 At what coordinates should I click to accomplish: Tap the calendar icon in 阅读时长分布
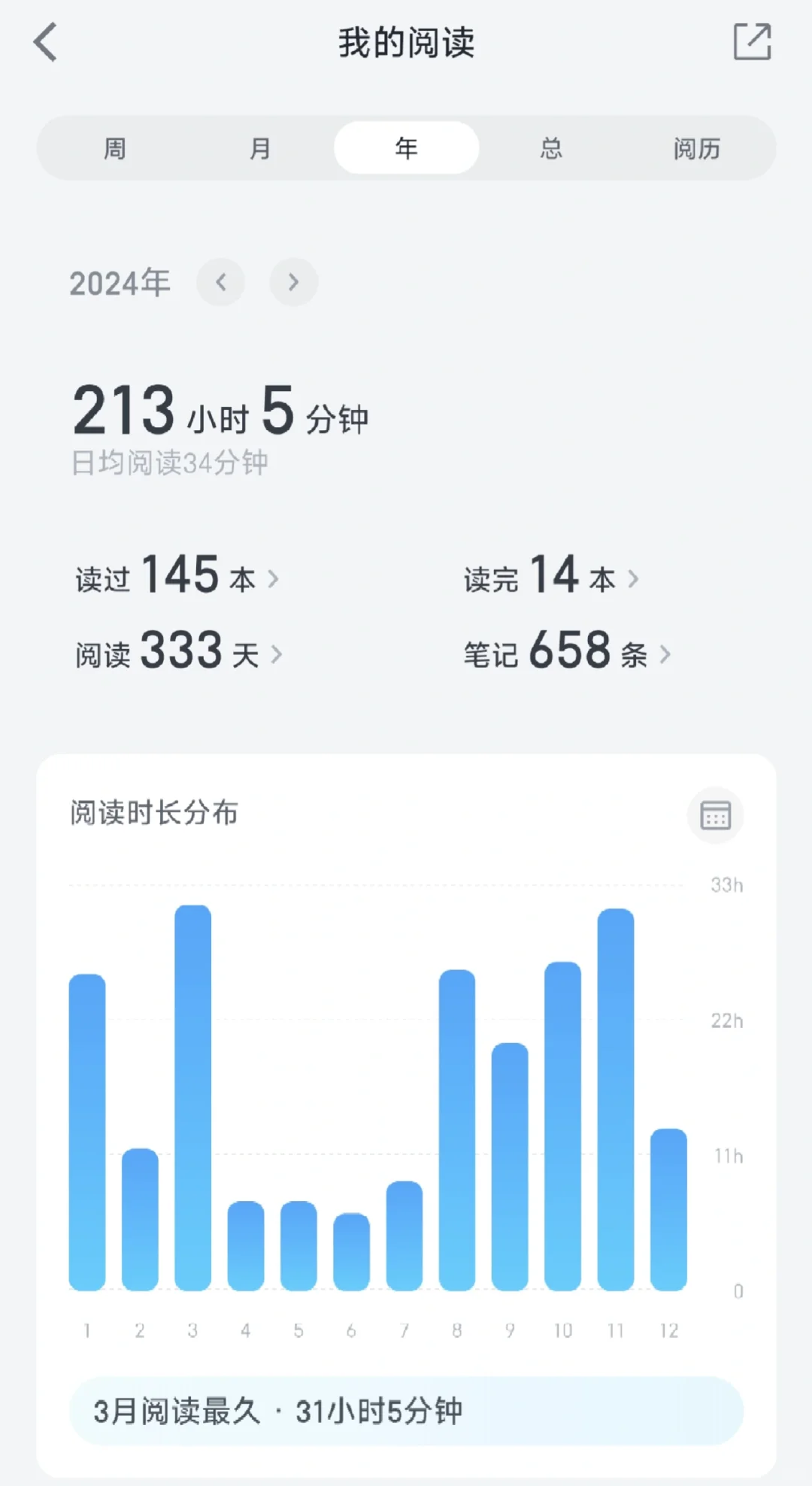[715, 815]
